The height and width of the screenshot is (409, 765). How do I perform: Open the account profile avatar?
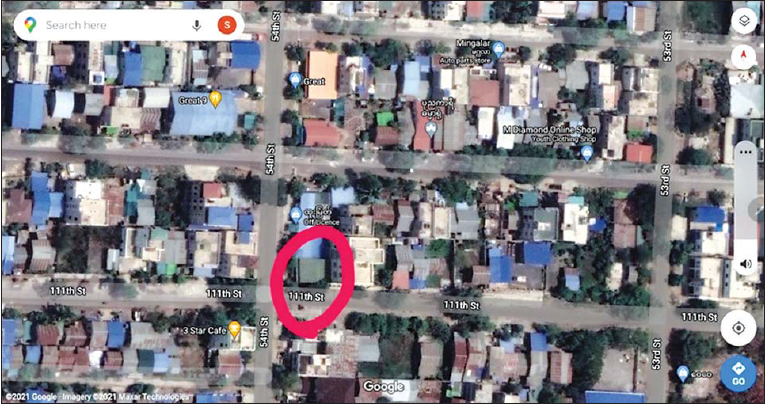click(227, 24)
